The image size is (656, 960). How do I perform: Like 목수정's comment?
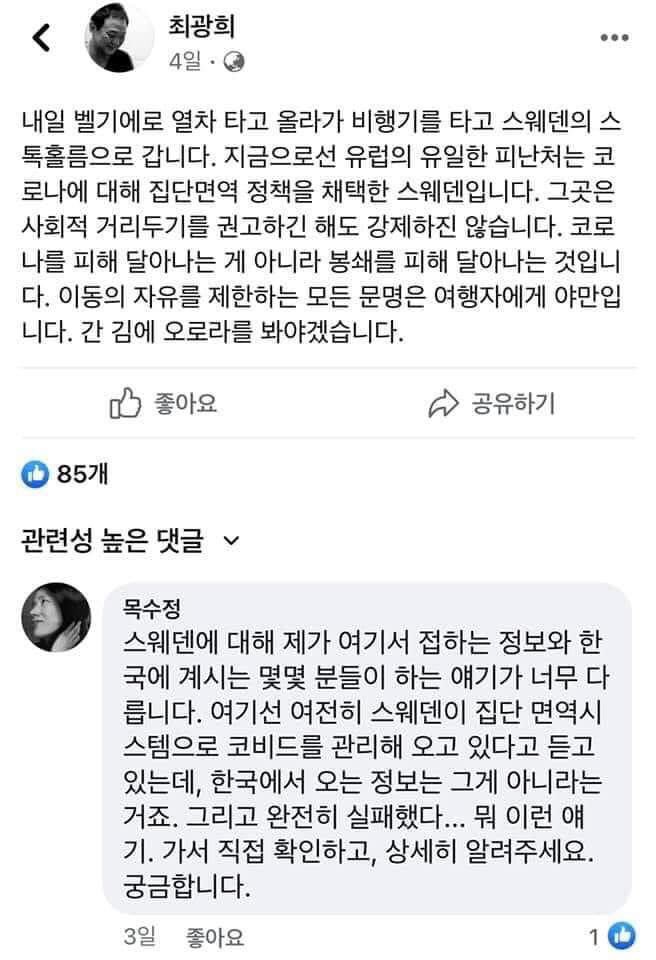coord(214,938)
